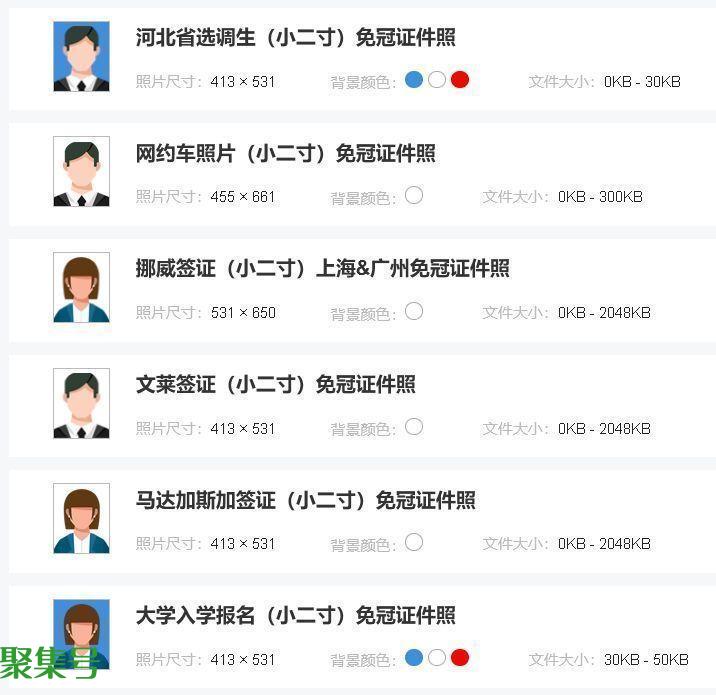716x695 pixels.
Task: Choose 文莱签证（小二寸）免冠证件照
Action: coord(275,385)
